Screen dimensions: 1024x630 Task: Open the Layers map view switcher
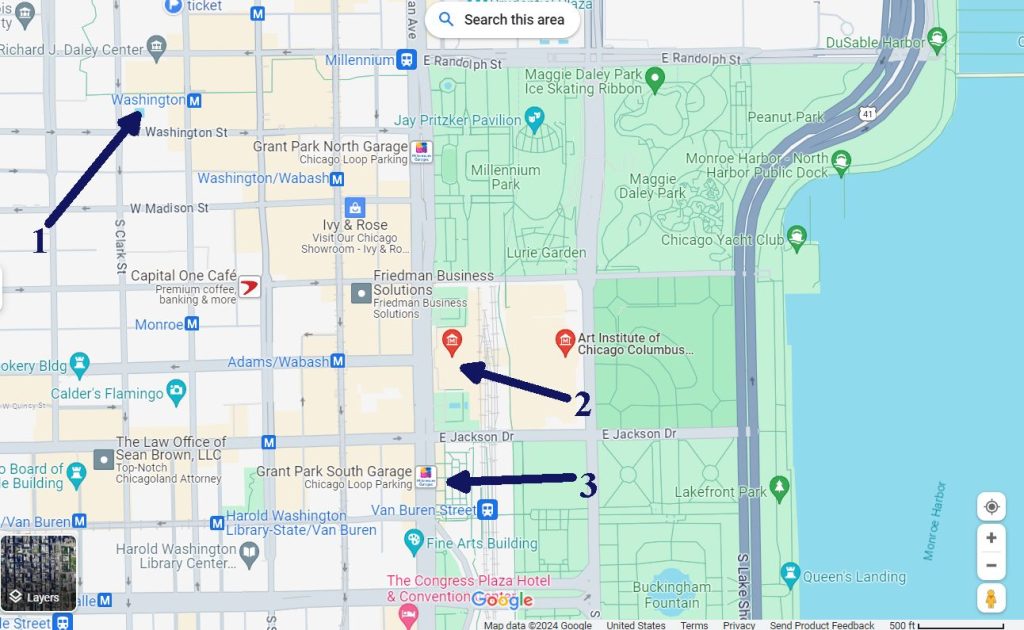tap(38, 573)
